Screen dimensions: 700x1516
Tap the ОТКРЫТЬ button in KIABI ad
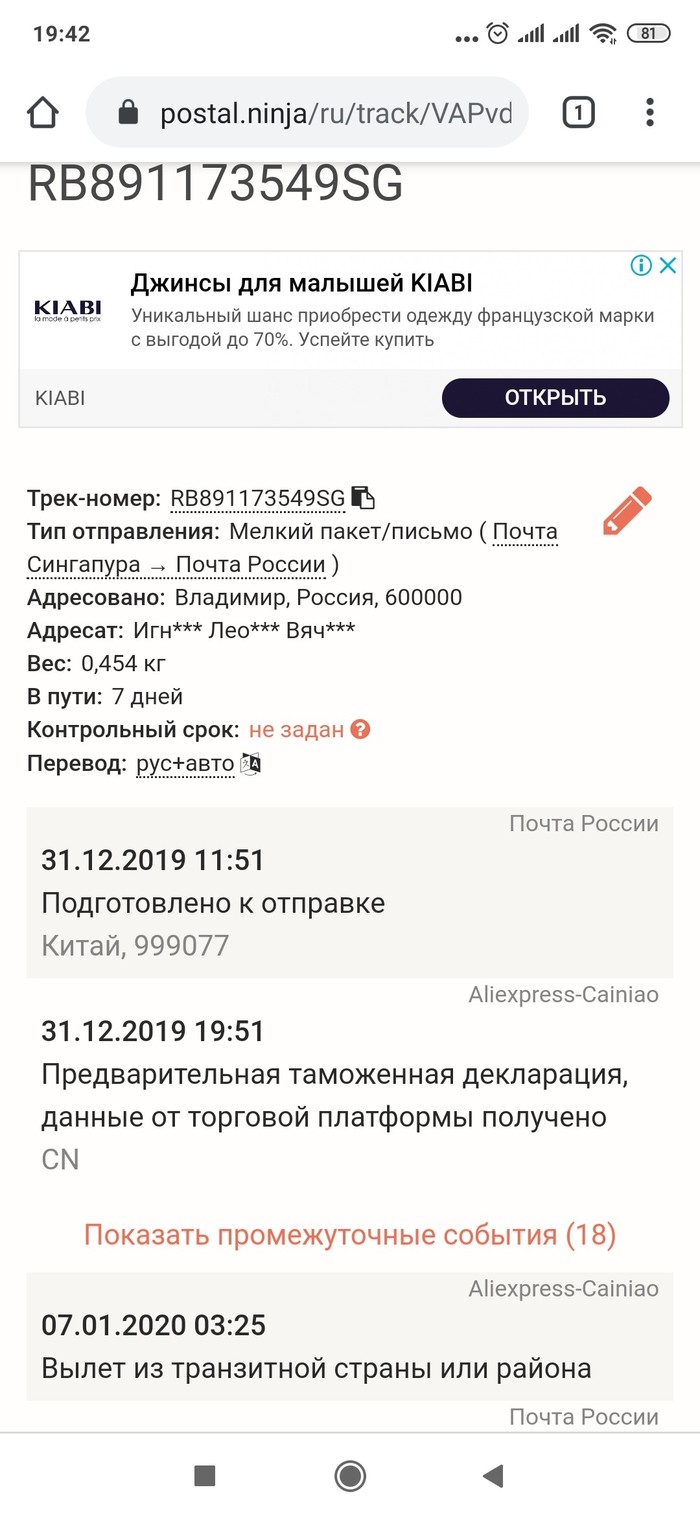coord(555,398)
